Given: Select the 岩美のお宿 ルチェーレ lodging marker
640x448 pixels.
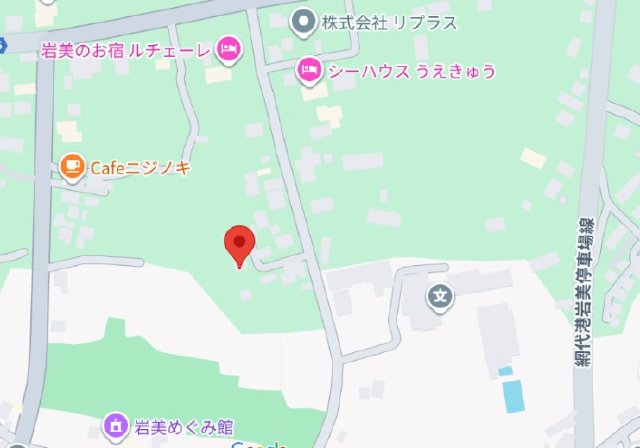Looking at the screenshot, I should [x=229, y=48].
